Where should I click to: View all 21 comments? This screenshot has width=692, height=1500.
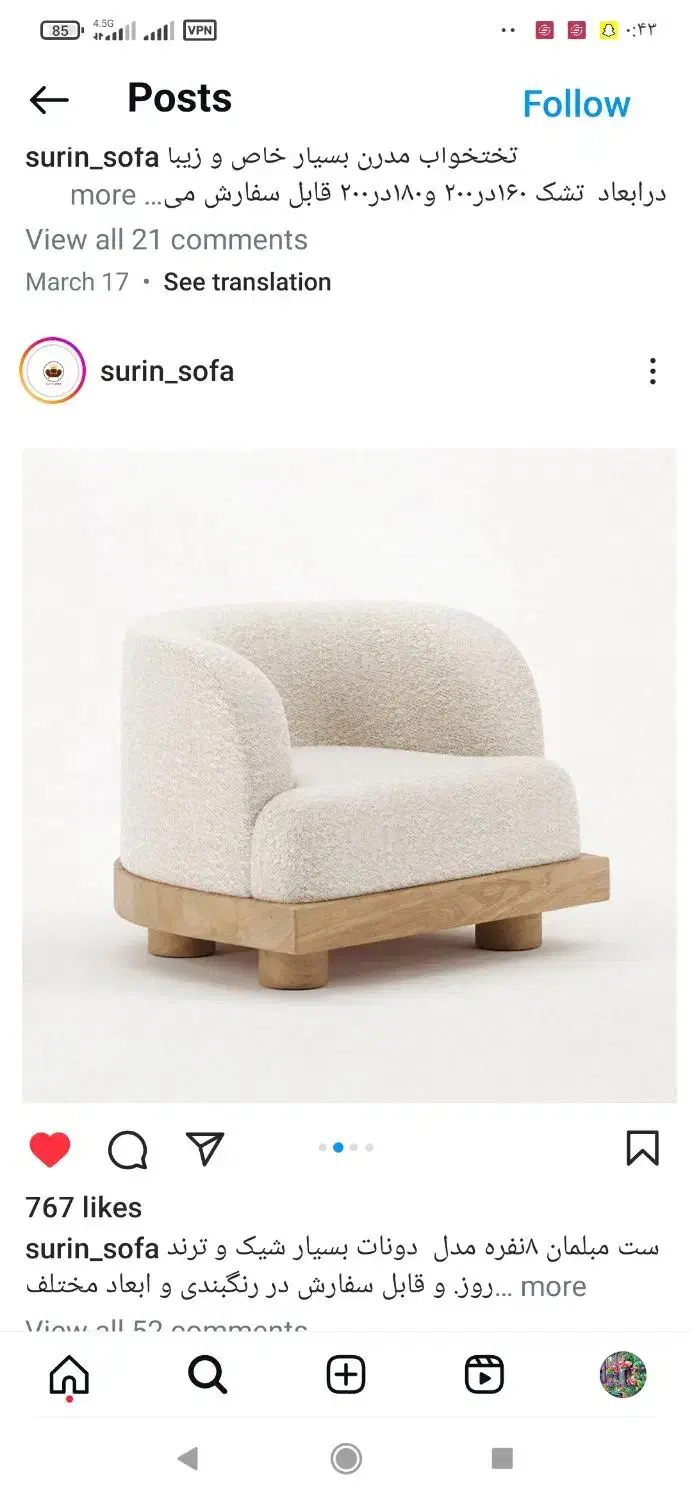tap(166, 240)
